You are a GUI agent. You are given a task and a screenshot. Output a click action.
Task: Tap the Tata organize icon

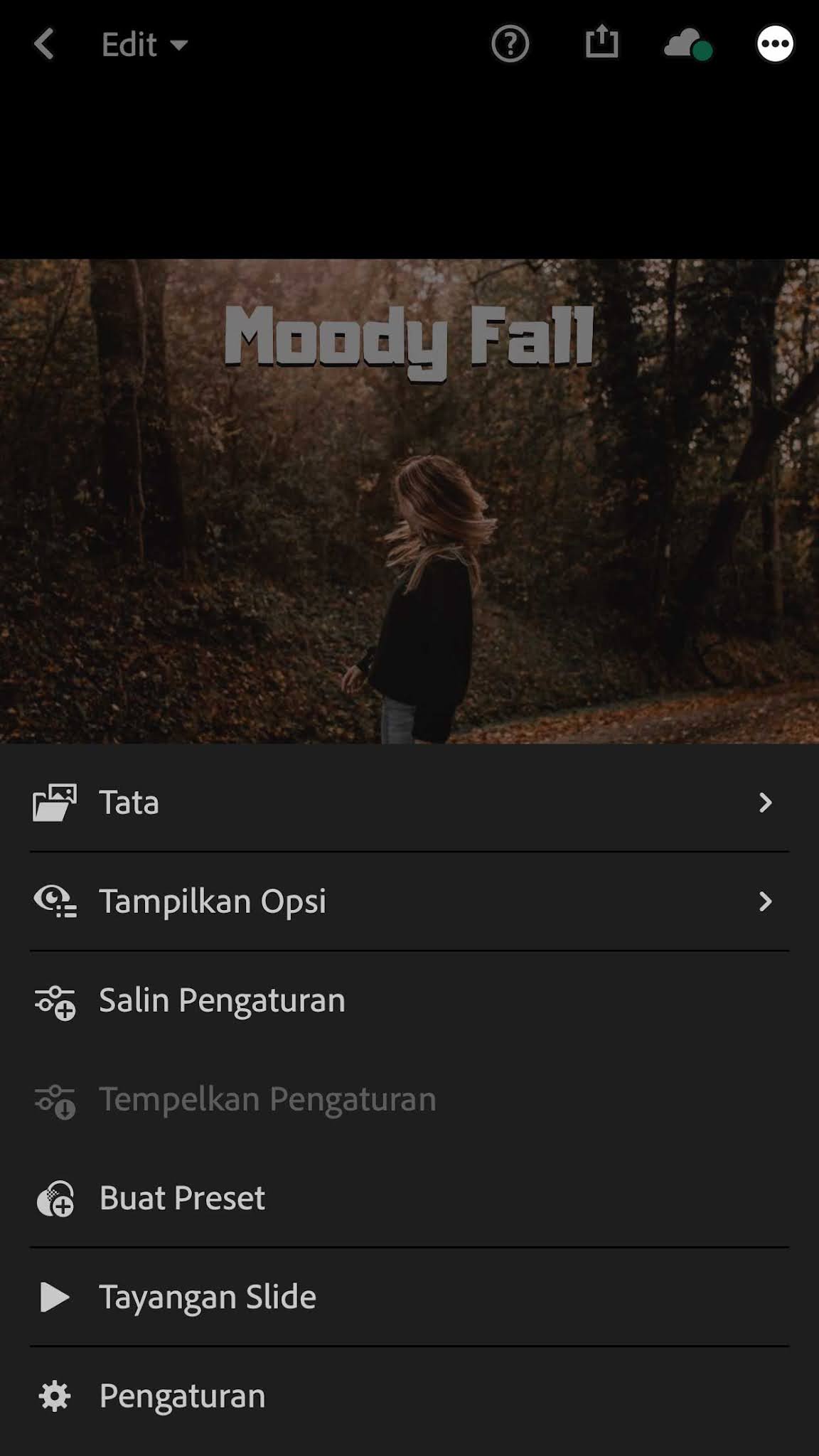coord(56,802)
